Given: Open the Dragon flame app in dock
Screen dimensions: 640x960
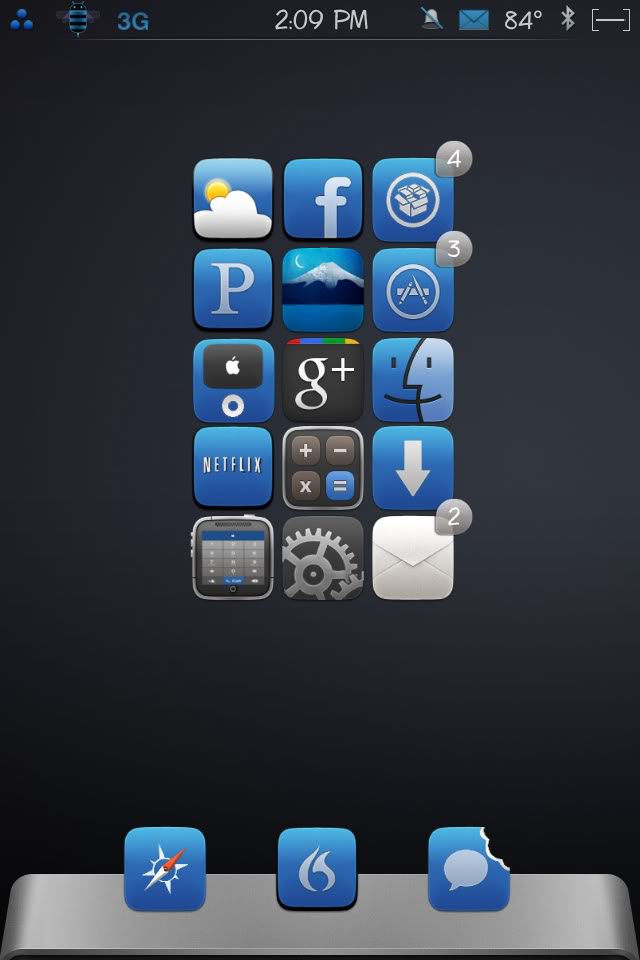Looking at the screenshot, I should pyautogui.click(x=317, y=868).
